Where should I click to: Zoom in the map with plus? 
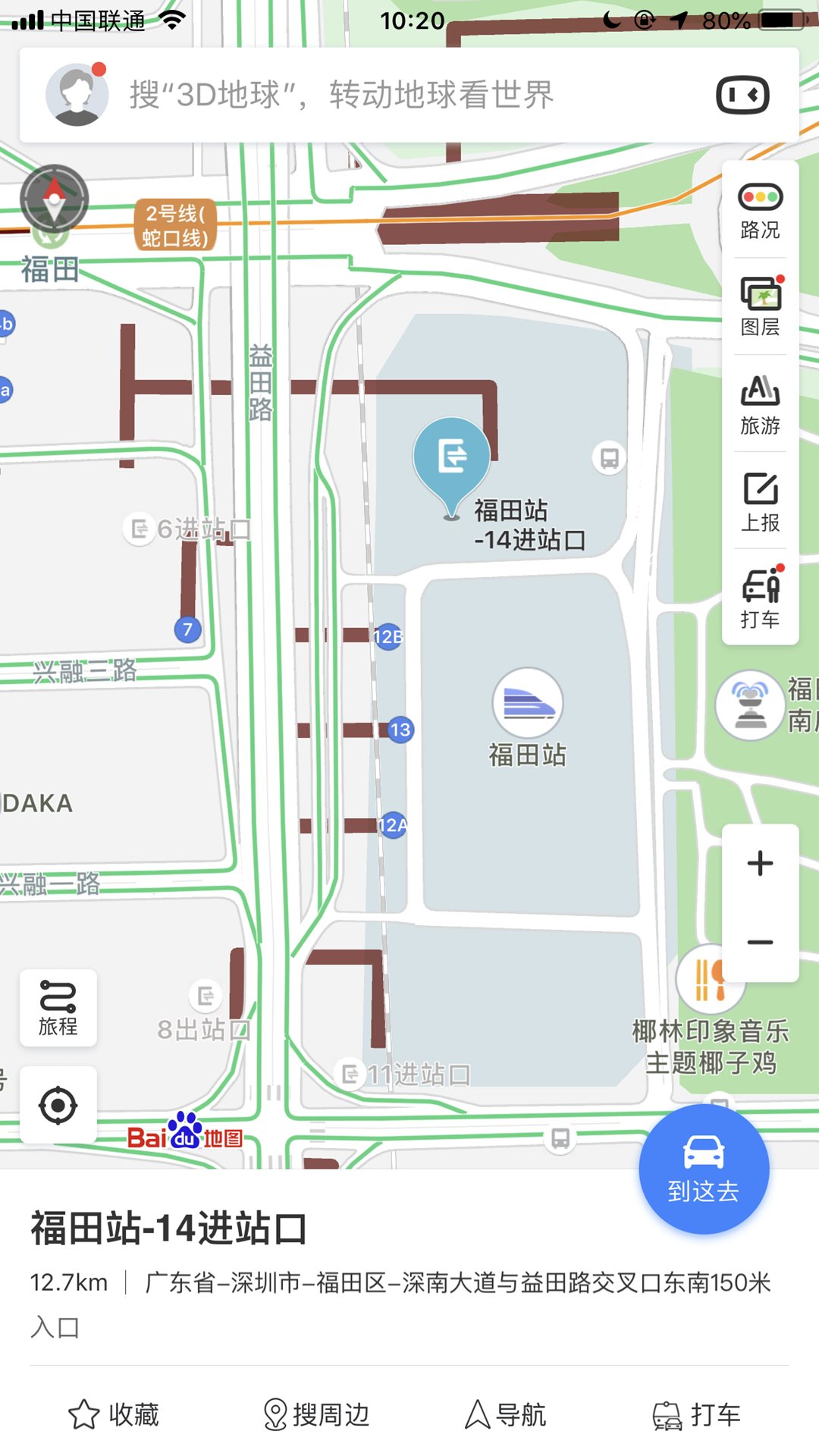[x=760, y=864]
